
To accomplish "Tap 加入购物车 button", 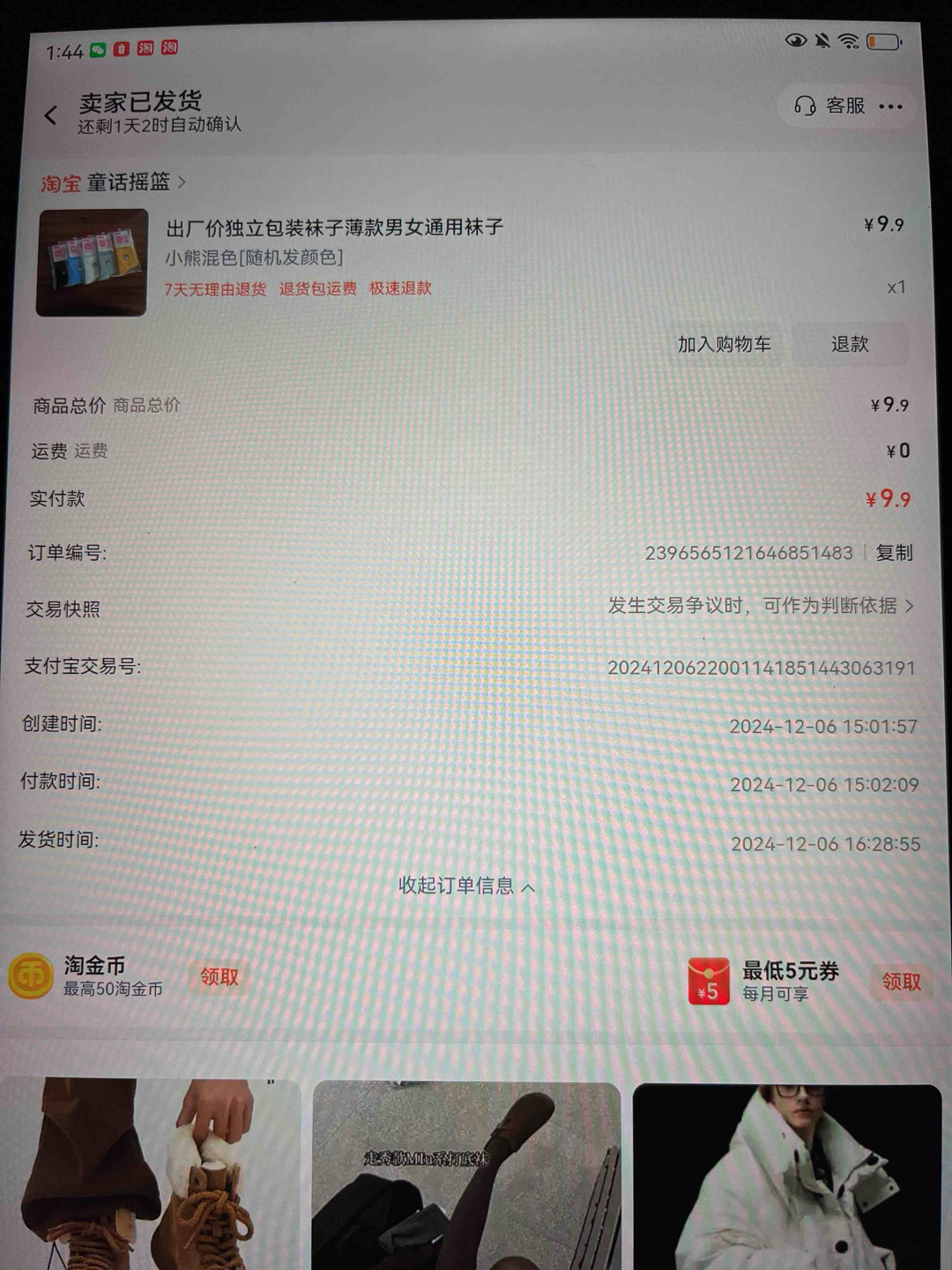I will pyautogui.click(x=724, y=344).
